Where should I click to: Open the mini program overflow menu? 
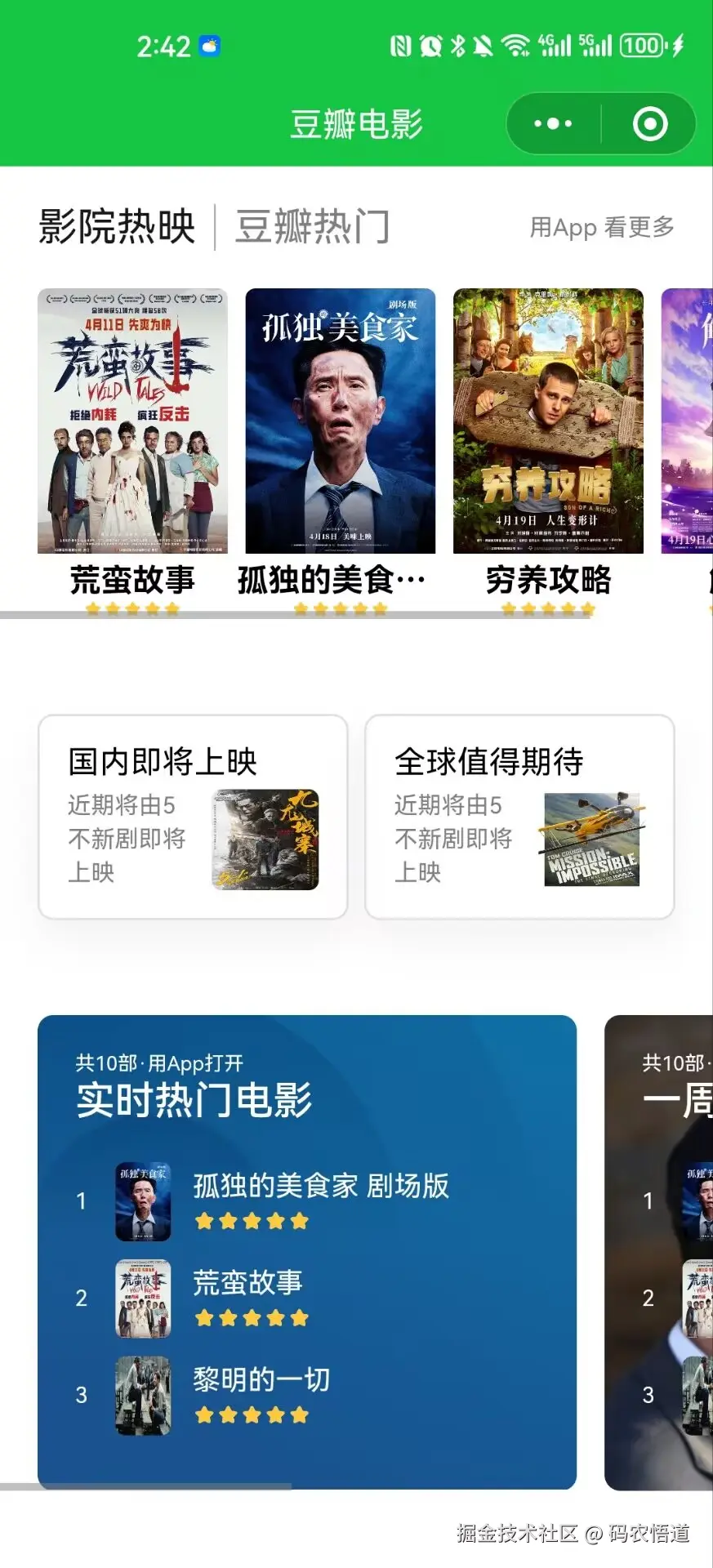(553, 124)
